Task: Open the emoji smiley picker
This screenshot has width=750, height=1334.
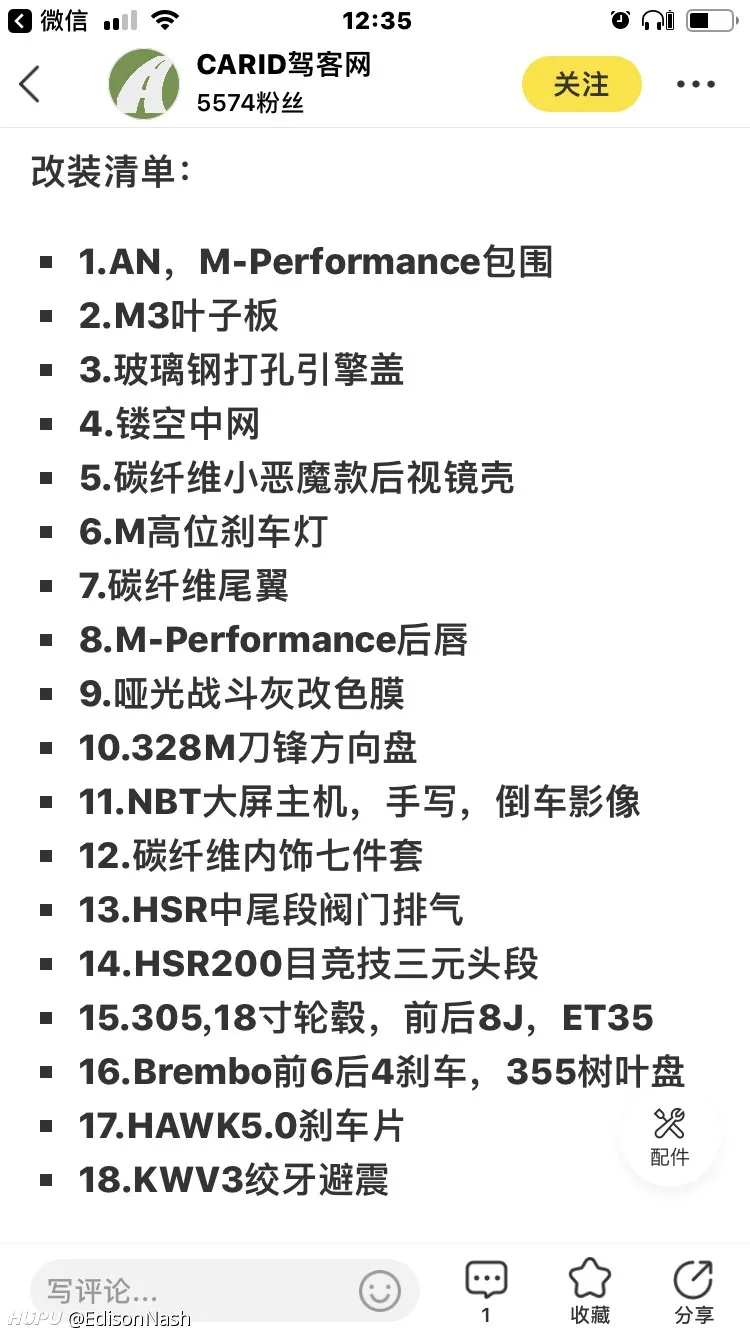Action: (380, 1291)
